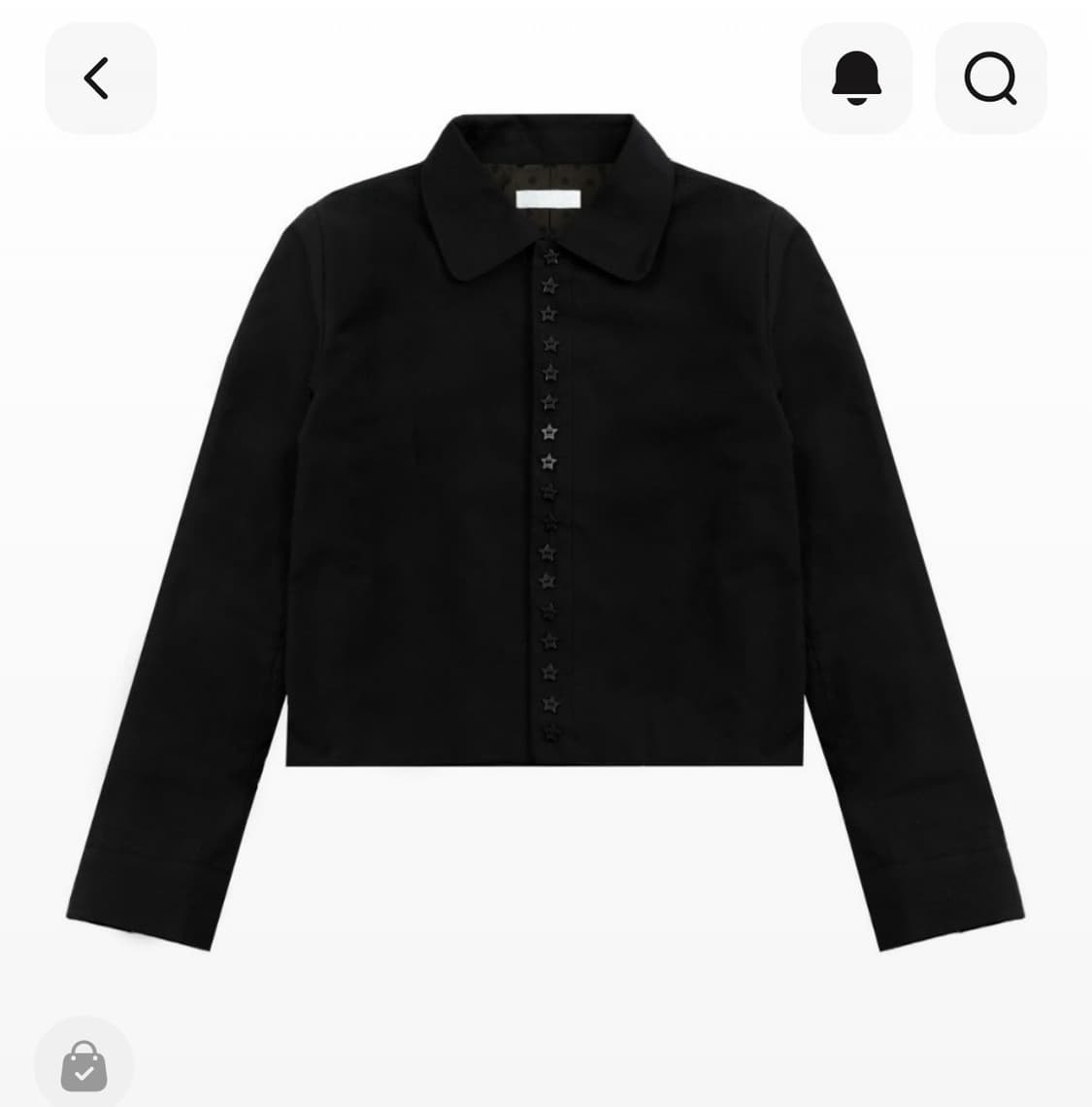Image resolution: width=1092 pixels, height=1107 pixels.
Task: Click the notification bell in the top bar
Action: coord(855,79)
